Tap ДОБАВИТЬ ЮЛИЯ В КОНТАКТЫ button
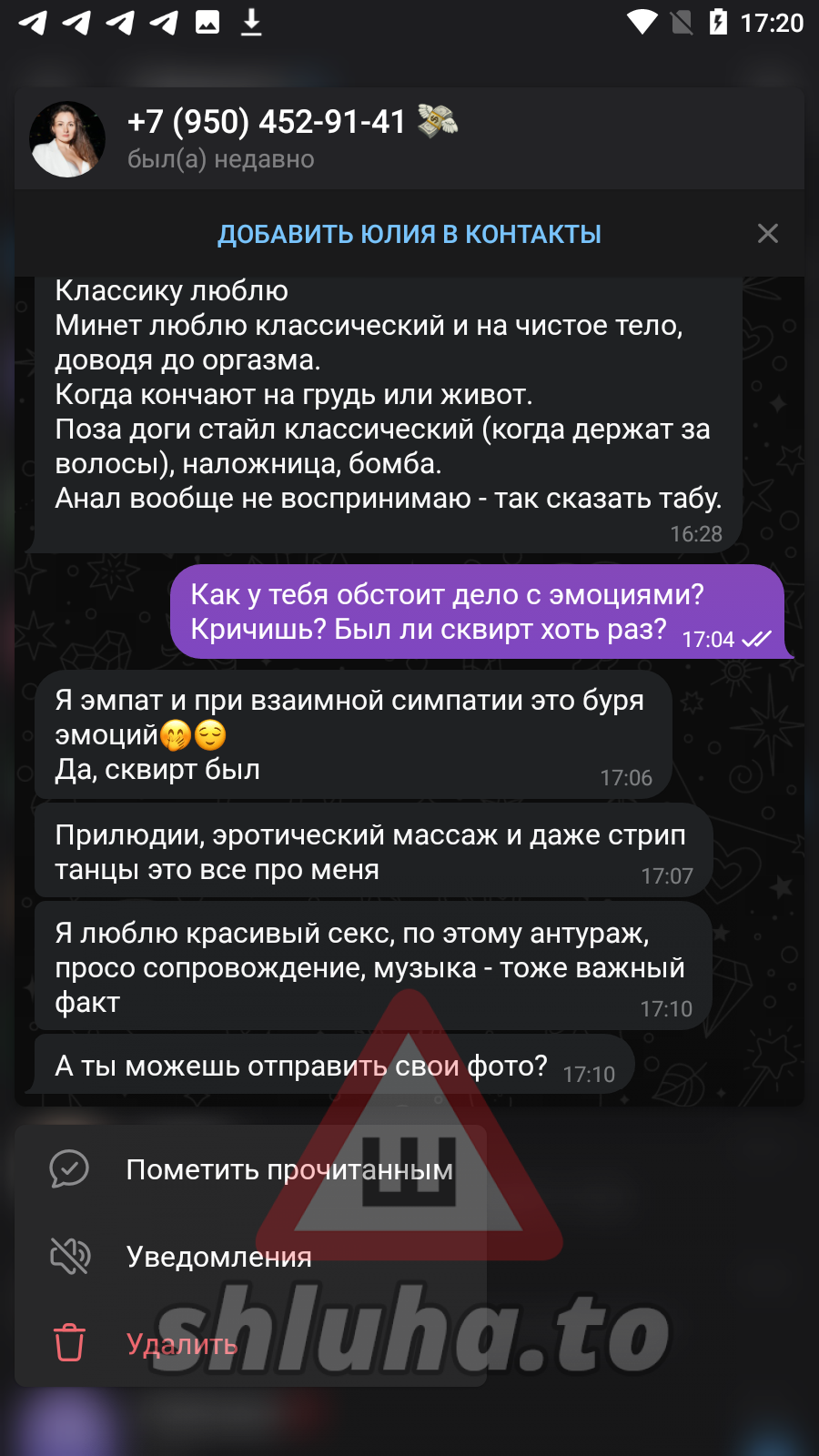 pyautogui.click(x=409, y=234)
